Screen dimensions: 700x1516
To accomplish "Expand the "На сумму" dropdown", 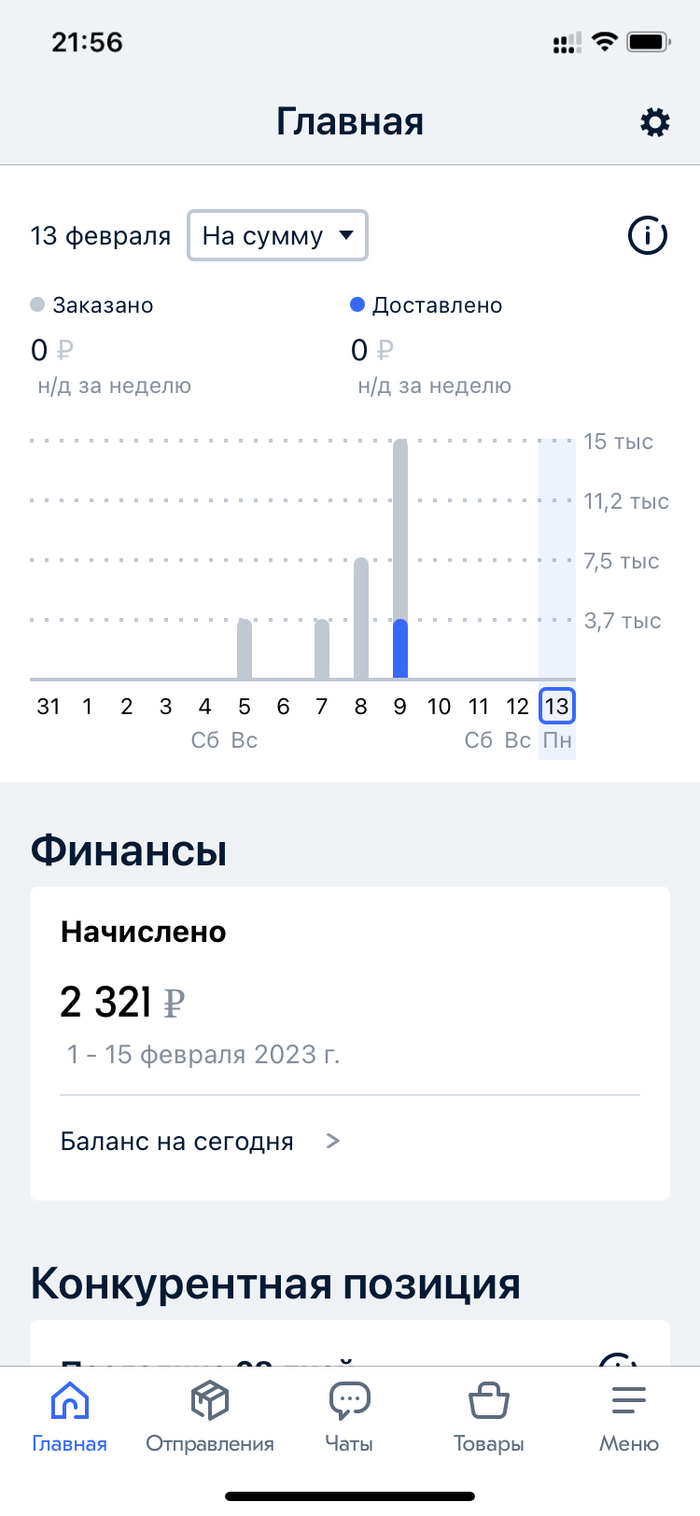I will click(277, 237).
